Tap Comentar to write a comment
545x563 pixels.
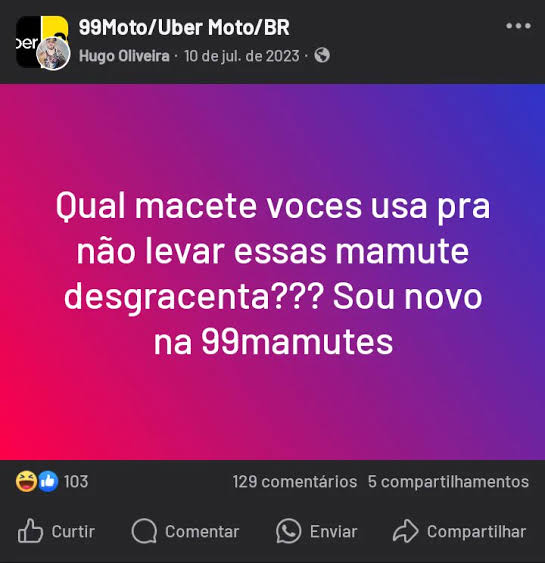click(x=185, y=531)
